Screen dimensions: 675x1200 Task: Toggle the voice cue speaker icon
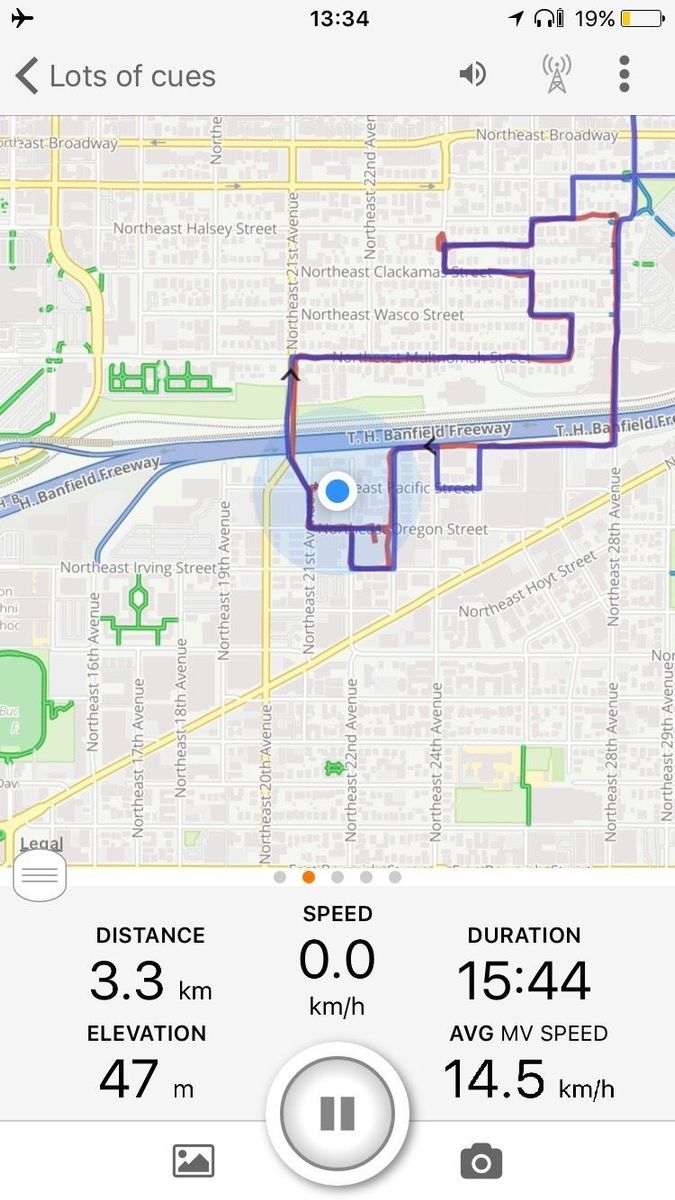point(472,74)
